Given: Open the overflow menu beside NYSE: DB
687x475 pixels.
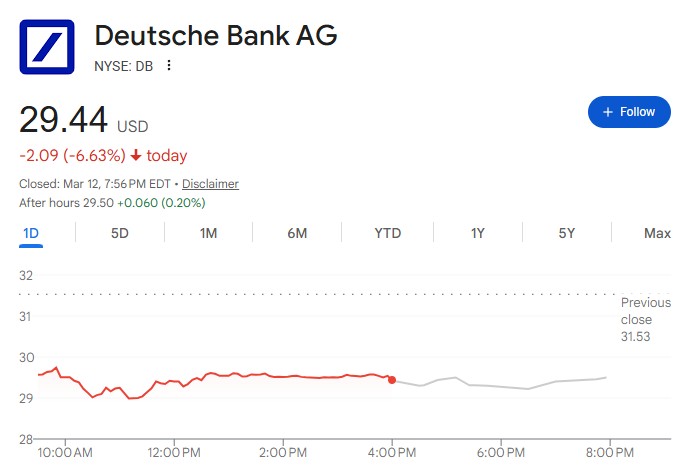Looking at the screenshot, I should [169, 66].
